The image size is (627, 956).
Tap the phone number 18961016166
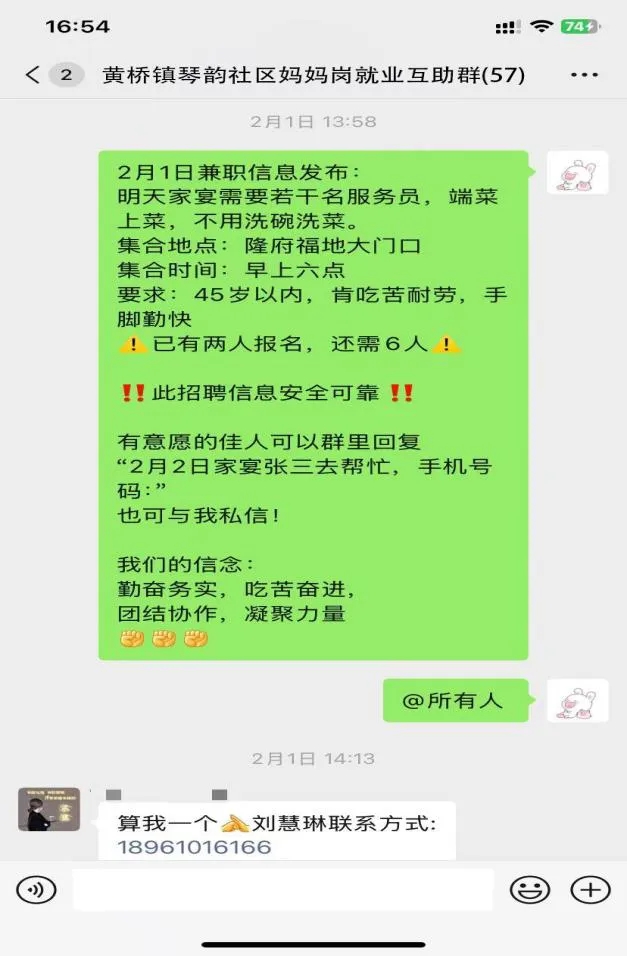click(x=194, y=847)
